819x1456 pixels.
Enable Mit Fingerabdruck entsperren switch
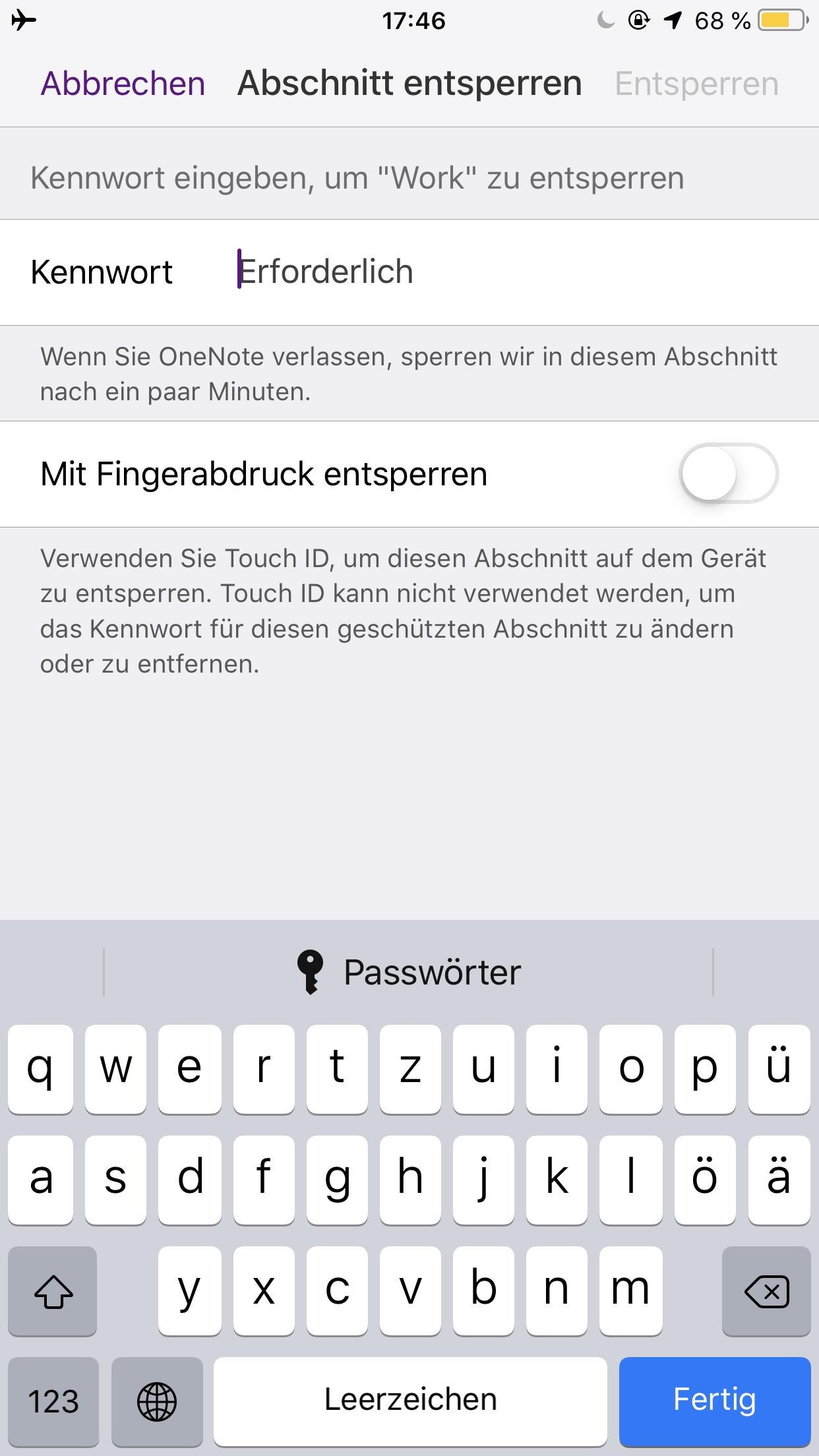click(728, 473)
